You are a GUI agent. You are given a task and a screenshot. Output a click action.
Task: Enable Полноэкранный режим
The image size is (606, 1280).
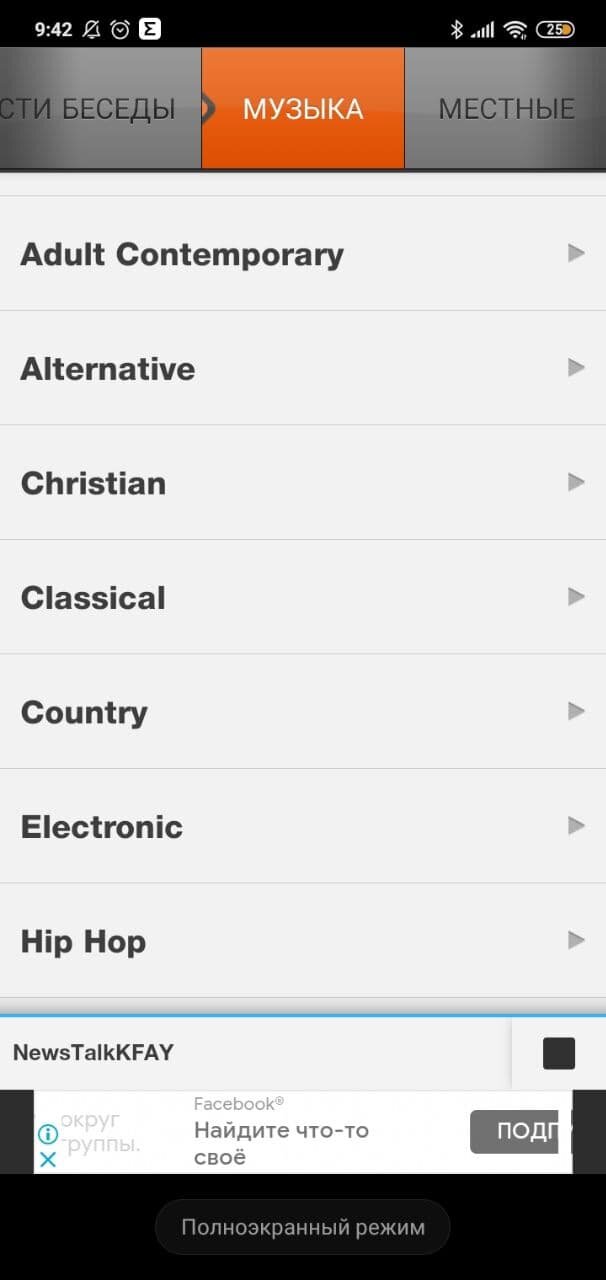point(303,1227)
